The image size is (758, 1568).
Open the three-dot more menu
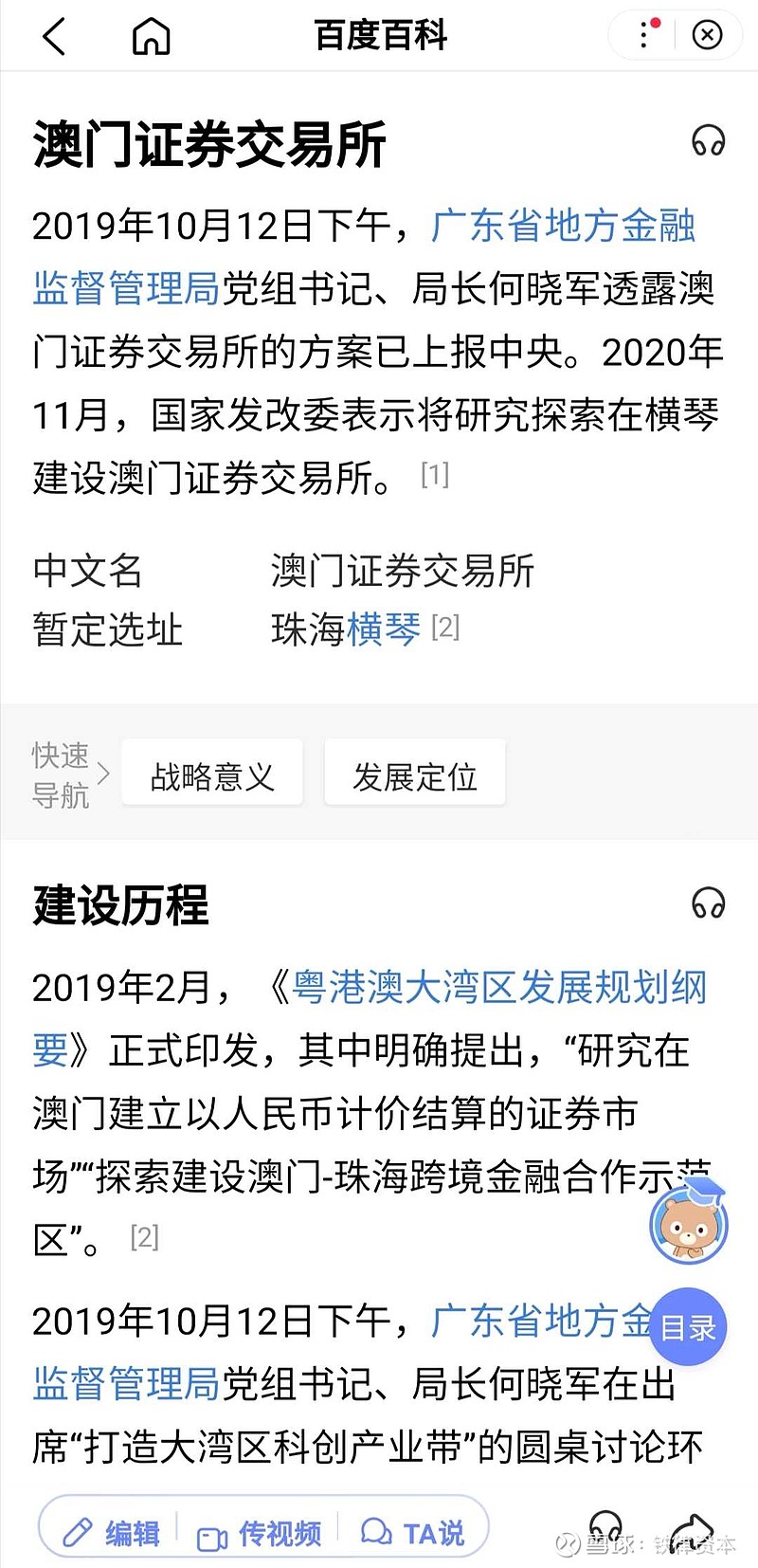click(x=646, y=35)
